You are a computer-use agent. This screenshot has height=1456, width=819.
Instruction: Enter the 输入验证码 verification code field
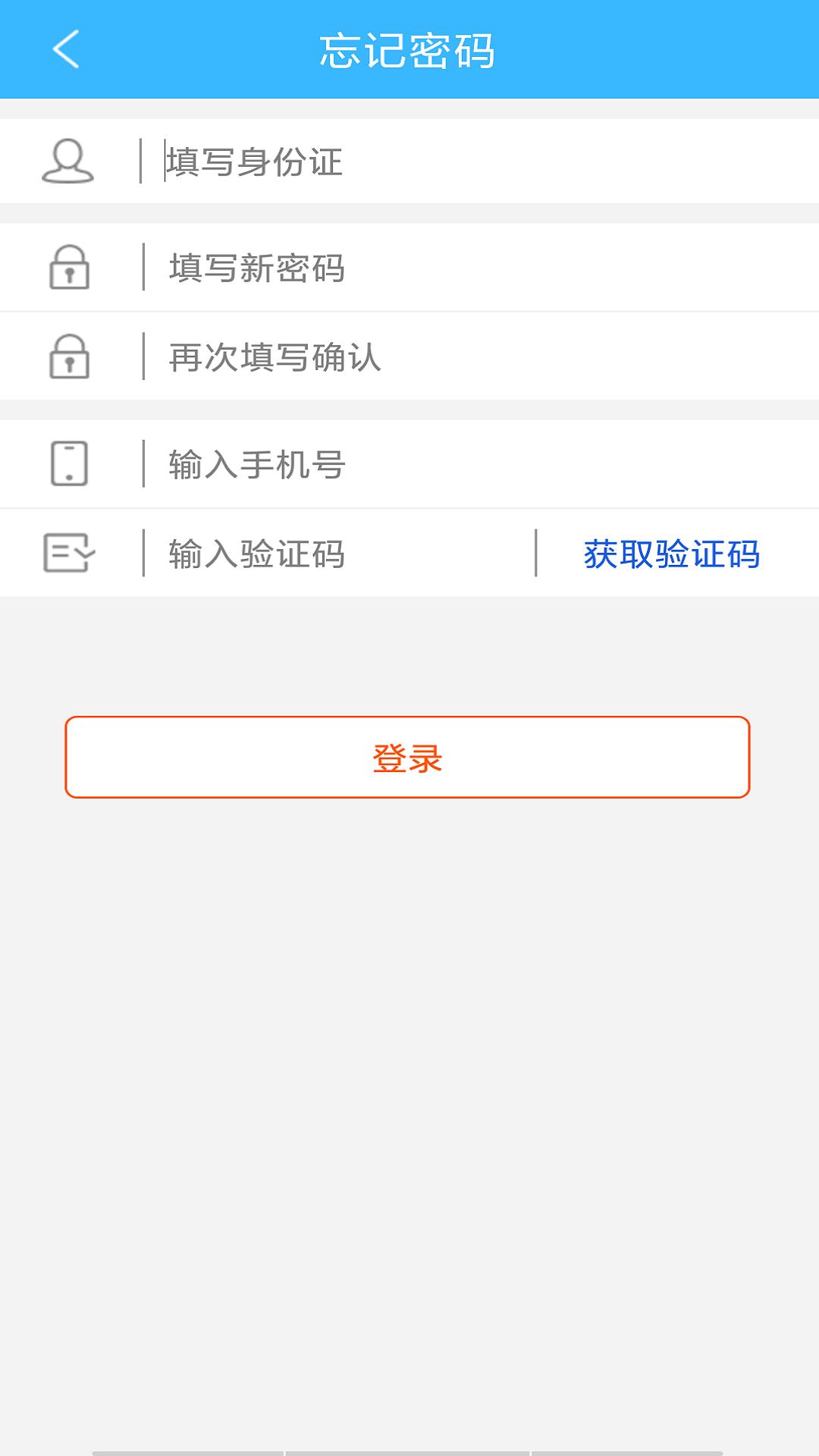[x=334, y=554]
